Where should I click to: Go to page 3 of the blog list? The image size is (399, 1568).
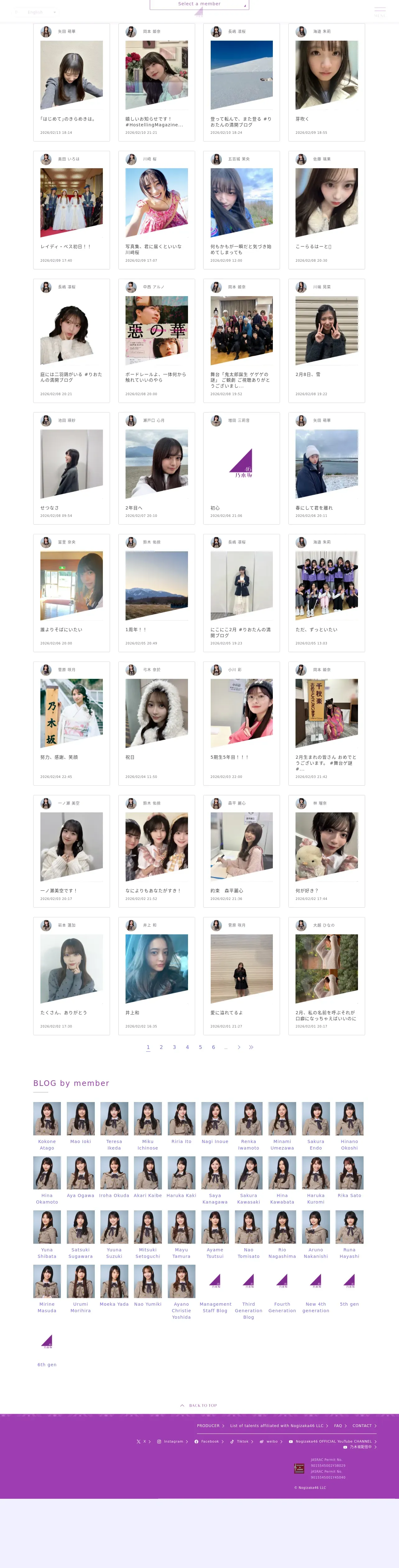point(174,1048)
